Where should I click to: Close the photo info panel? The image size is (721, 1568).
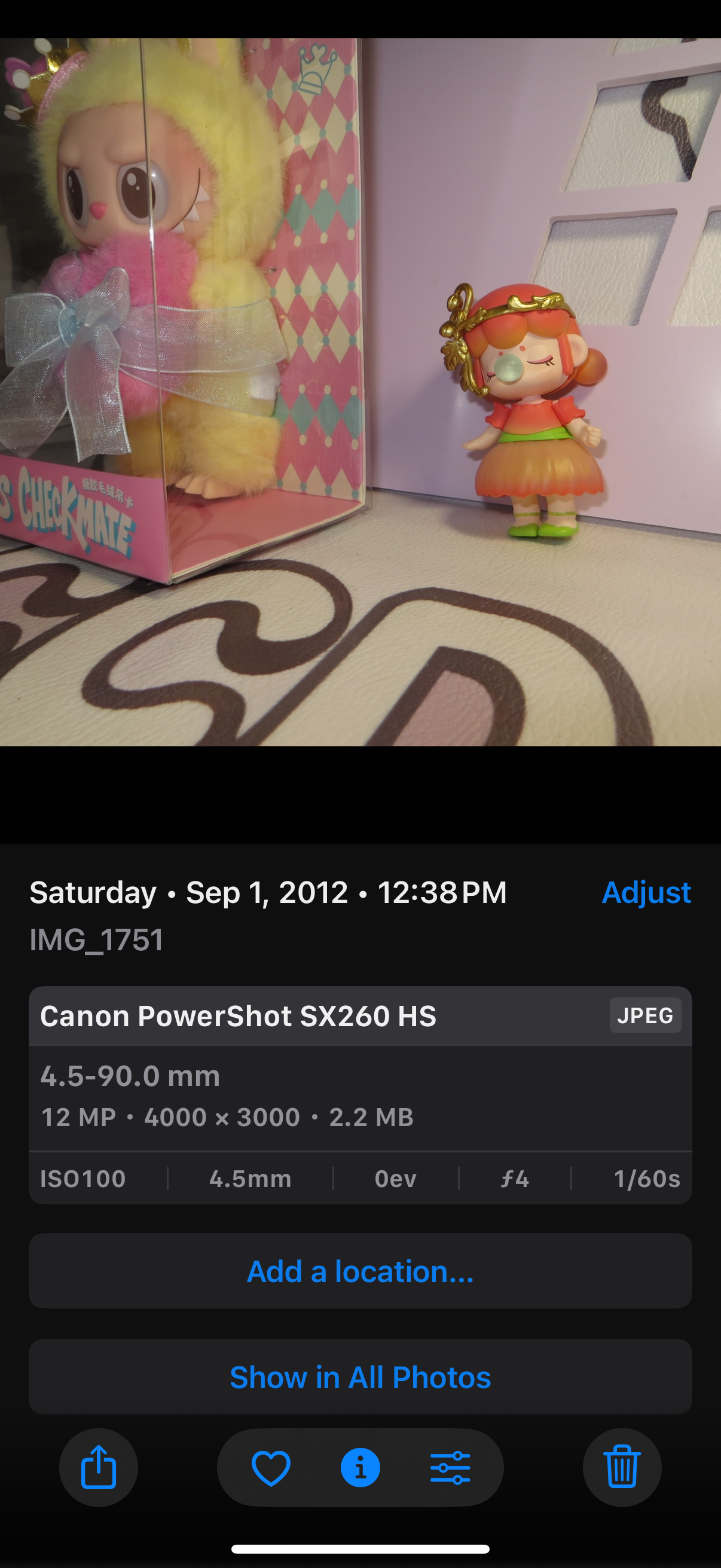[360, 1467]
